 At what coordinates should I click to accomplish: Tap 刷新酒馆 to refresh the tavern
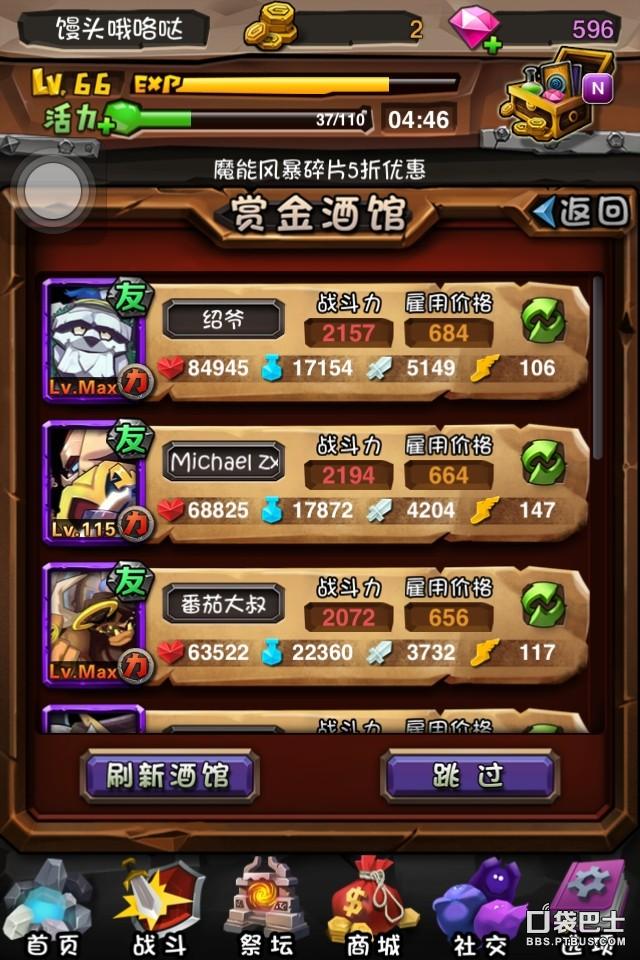tap(169, 775)
